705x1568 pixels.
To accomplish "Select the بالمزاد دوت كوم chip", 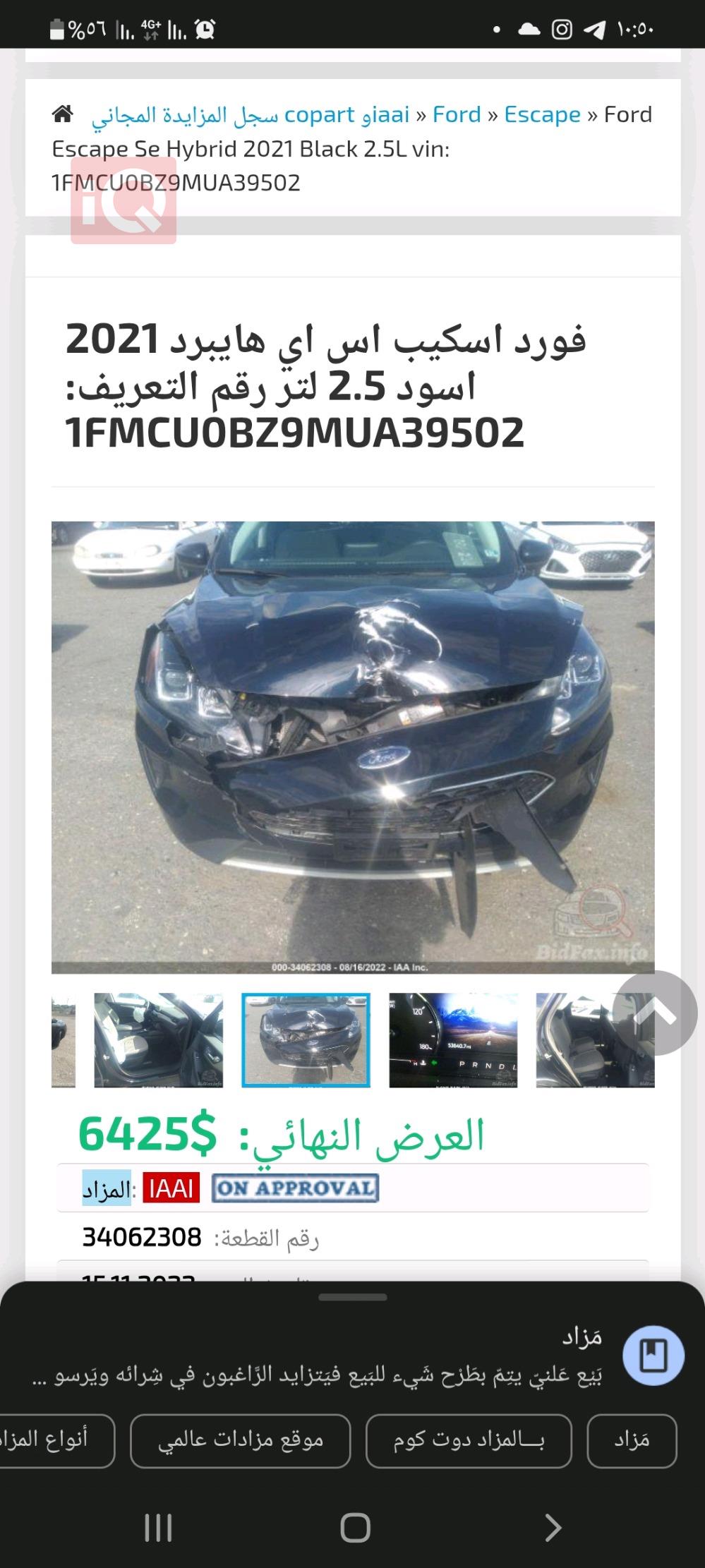I will click(x=469, y=1440).
